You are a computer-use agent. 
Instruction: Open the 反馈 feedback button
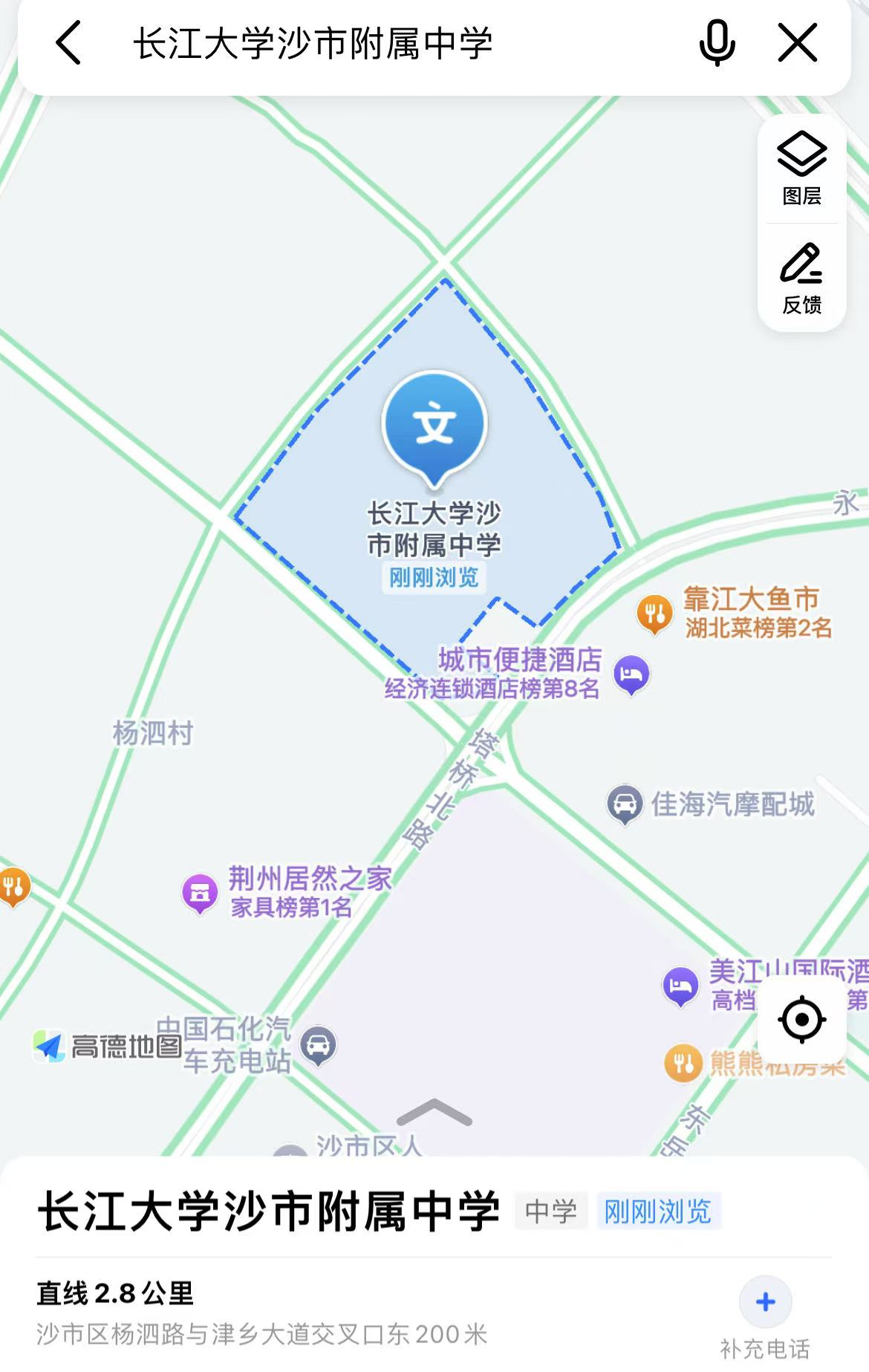click(801, 279)
